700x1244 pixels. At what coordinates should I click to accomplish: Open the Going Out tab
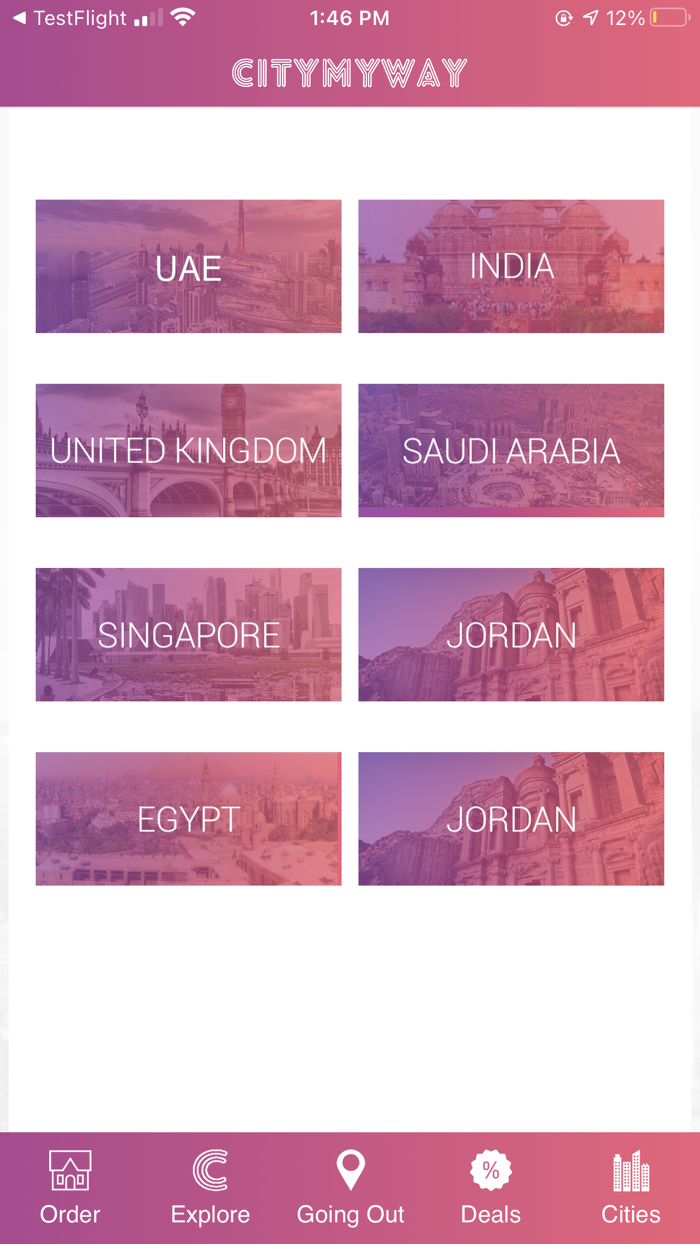tap(350, 1188)
